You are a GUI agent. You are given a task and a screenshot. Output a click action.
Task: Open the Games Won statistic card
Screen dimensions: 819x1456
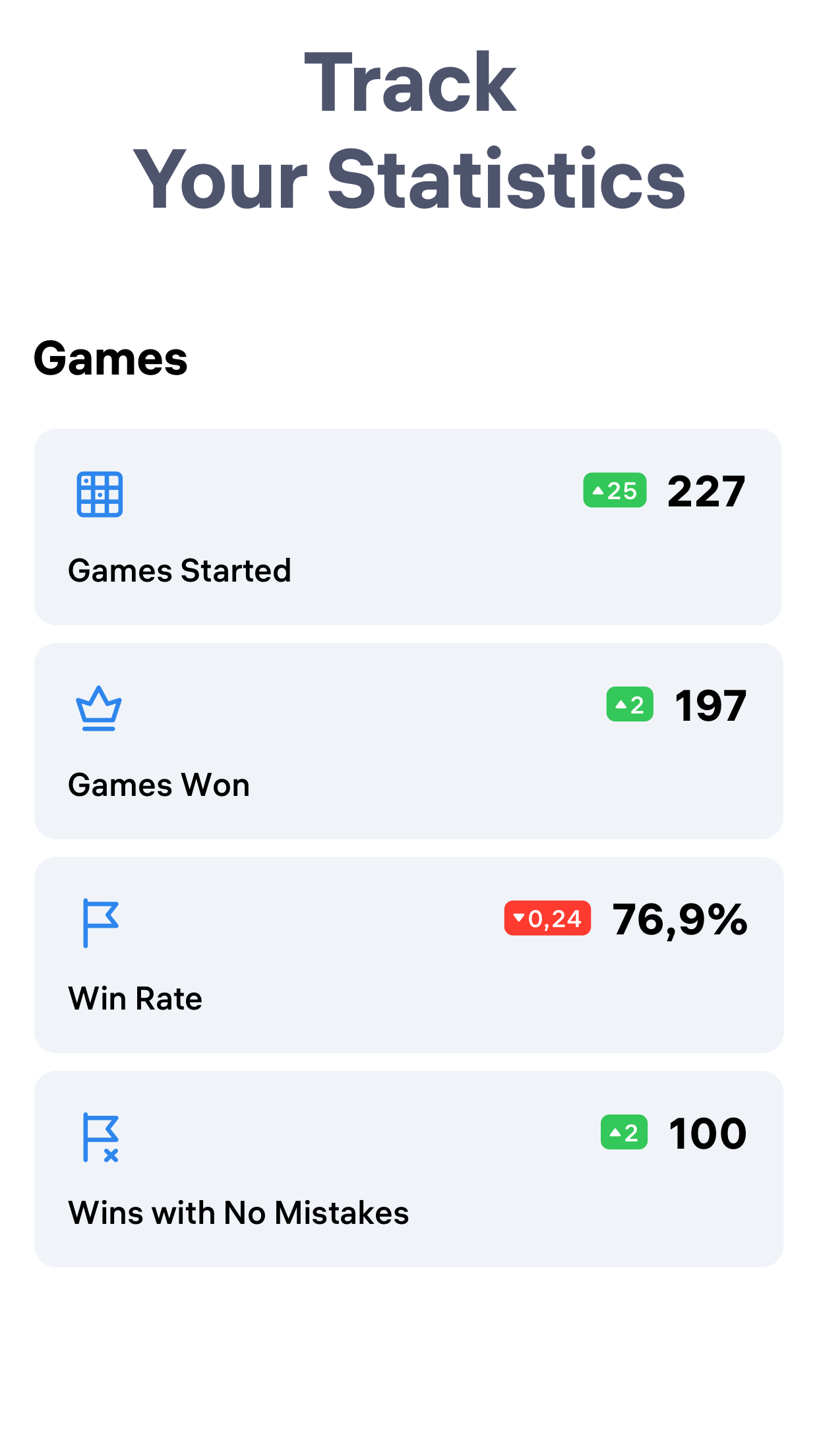tap(409, 739)
